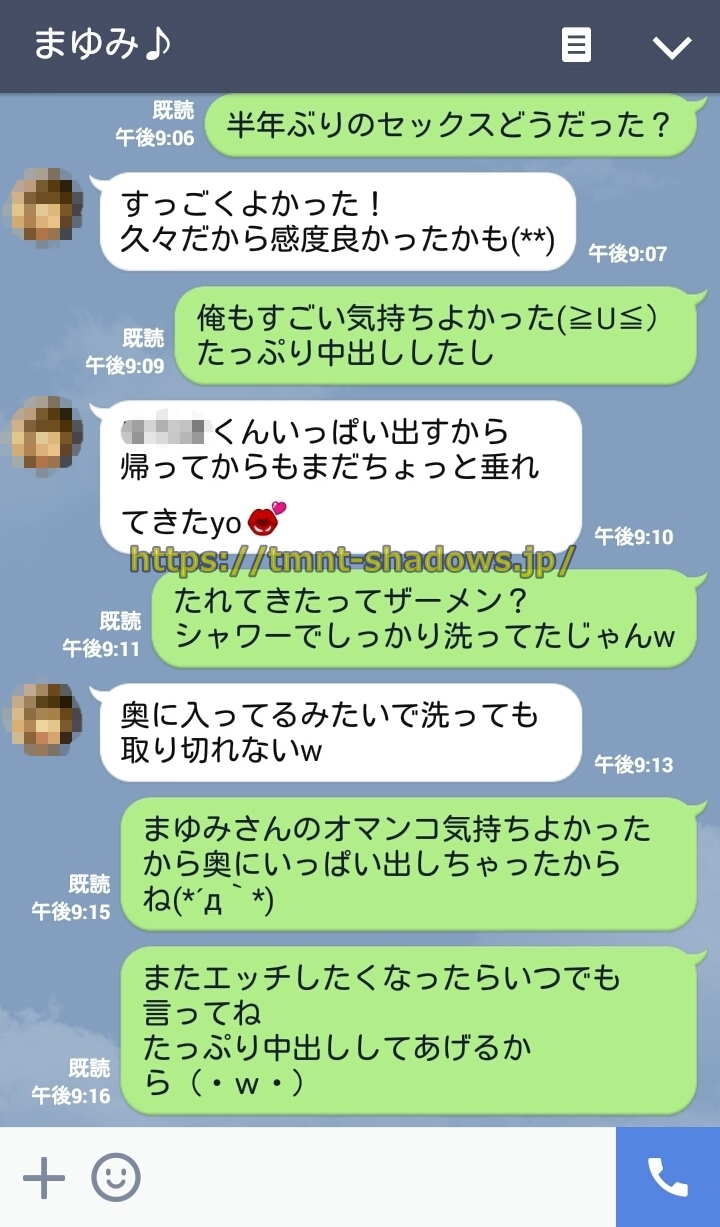Tap the plus icon to attach content

pyautogui.click(x=44, y=1178)
